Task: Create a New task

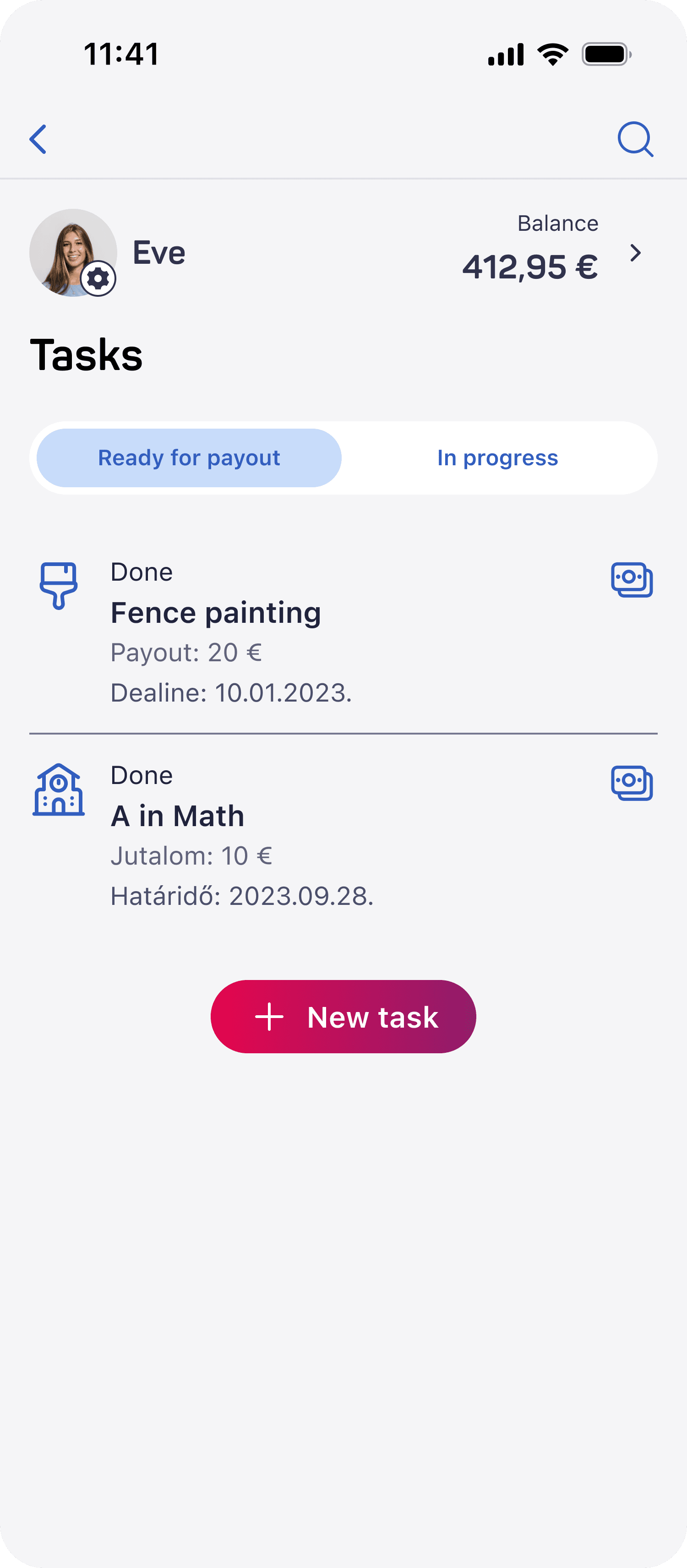Action: pyautogui.click(x=343, y=1017)
